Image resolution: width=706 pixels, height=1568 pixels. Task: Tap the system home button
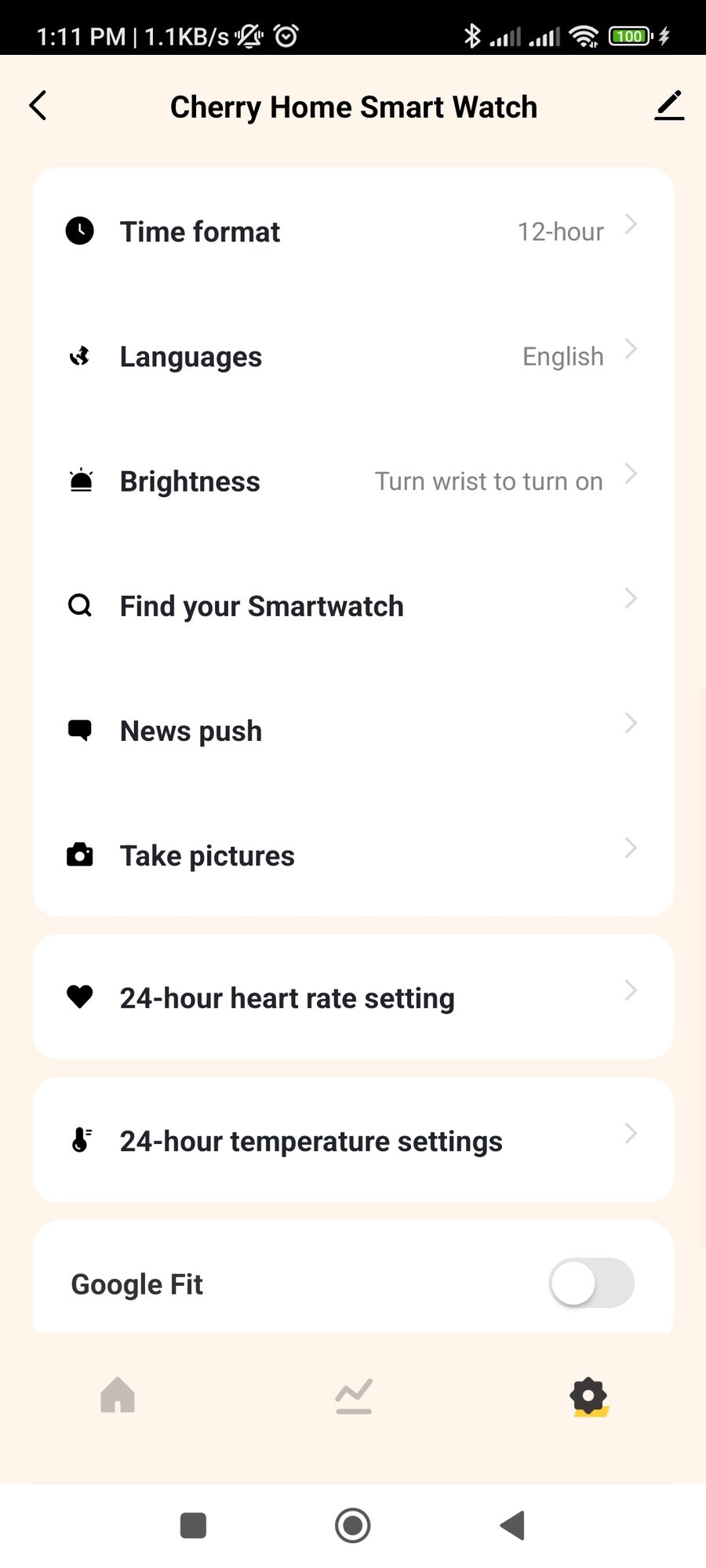353,1526
